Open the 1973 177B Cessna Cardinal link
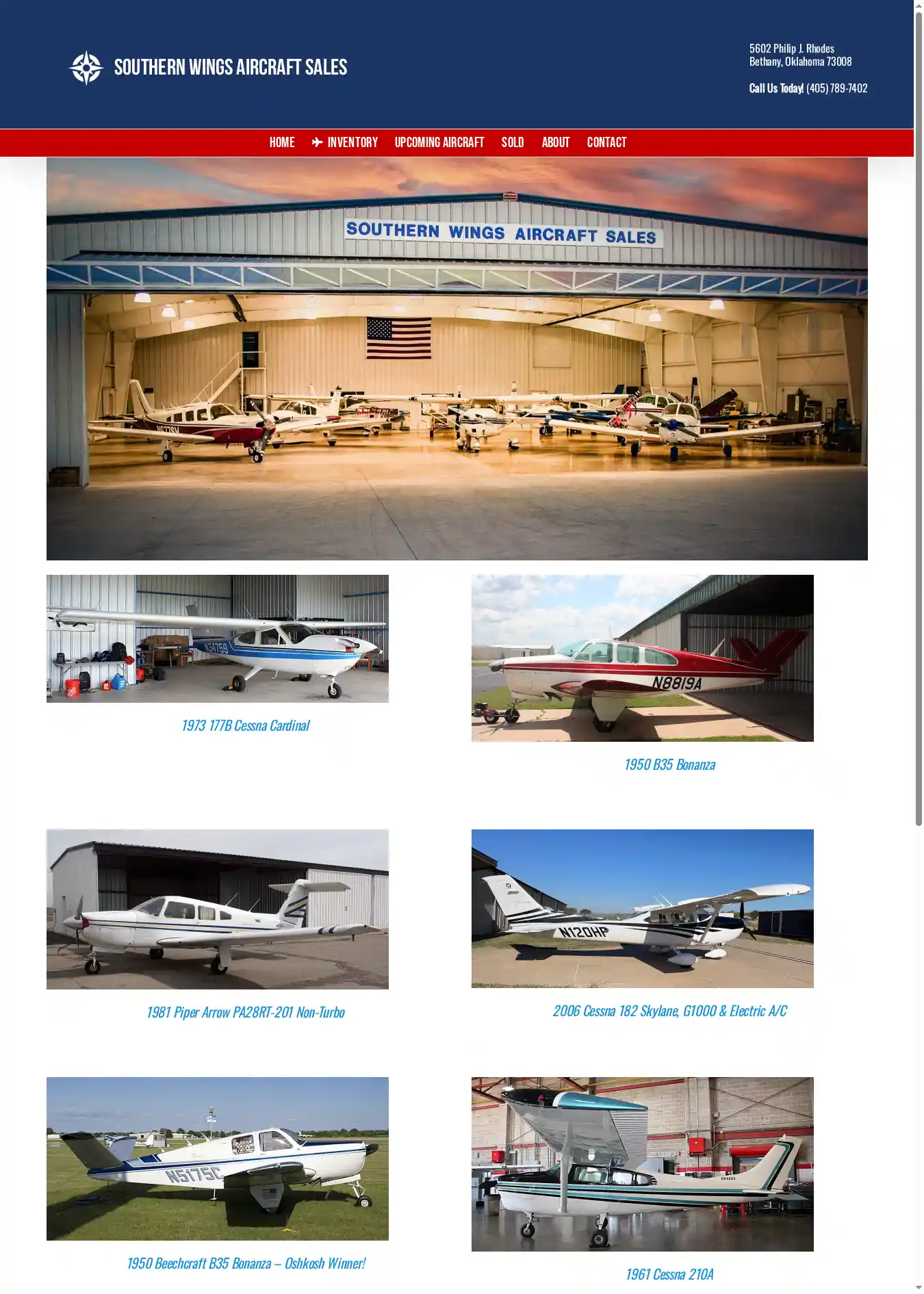Viewport: 924px width, 1294px height. click(x=245, y=725)
